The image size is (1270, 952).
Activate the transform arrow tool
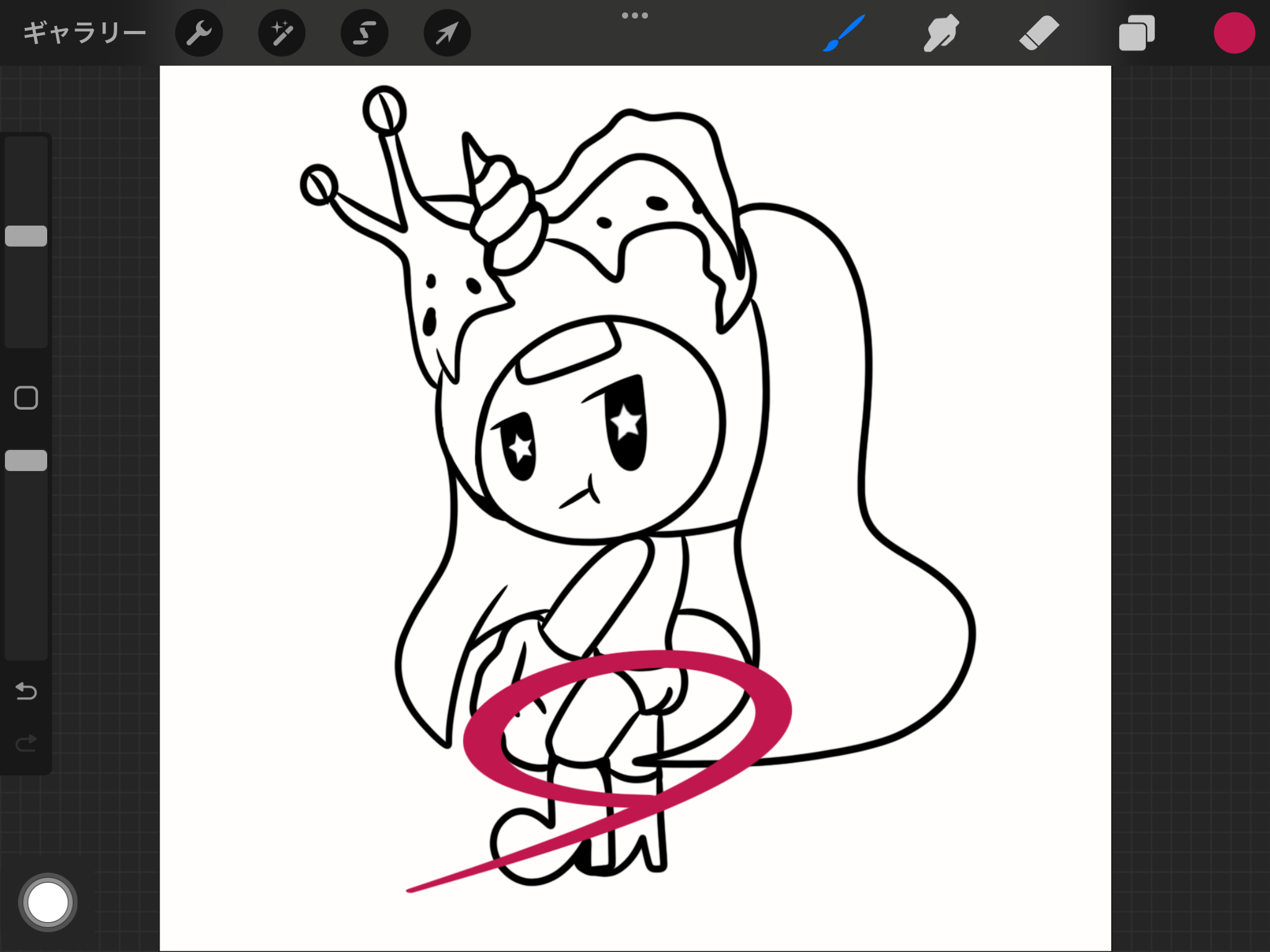[447, 33]
